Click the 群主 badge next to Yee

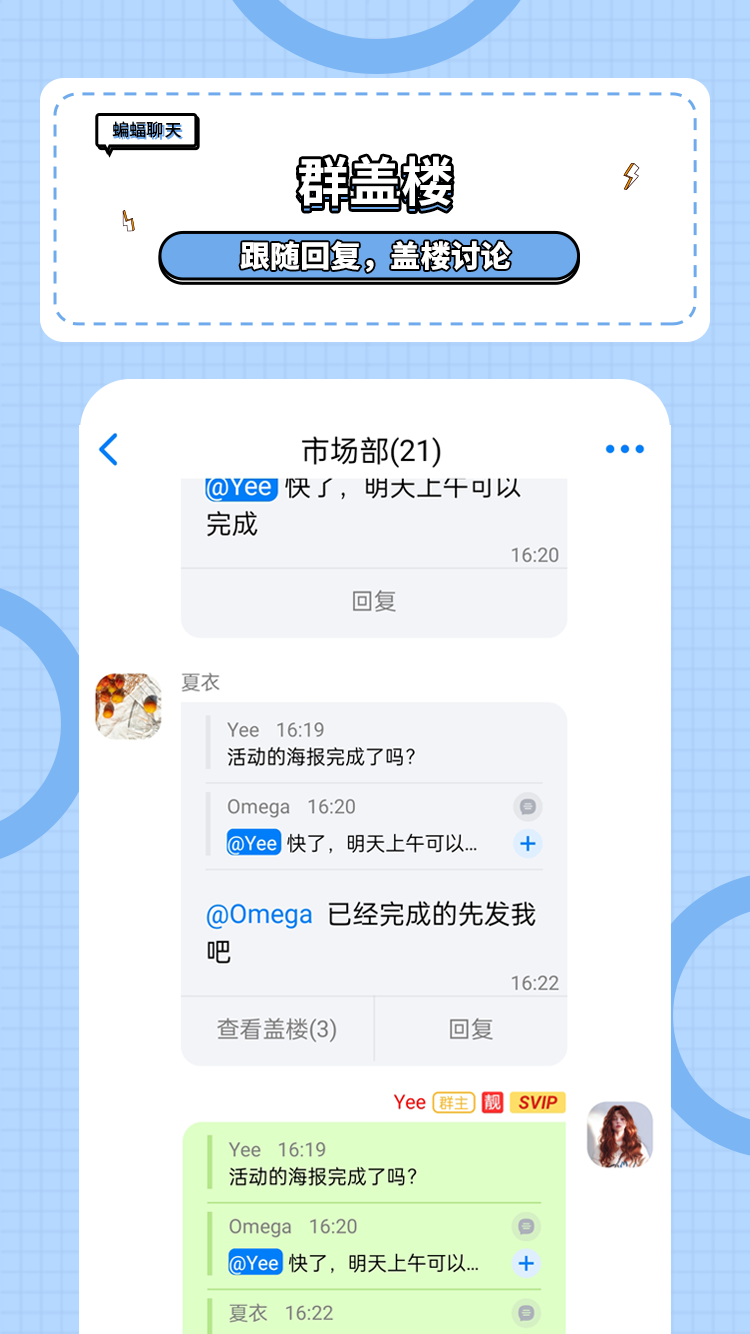tap(455, 1102)
